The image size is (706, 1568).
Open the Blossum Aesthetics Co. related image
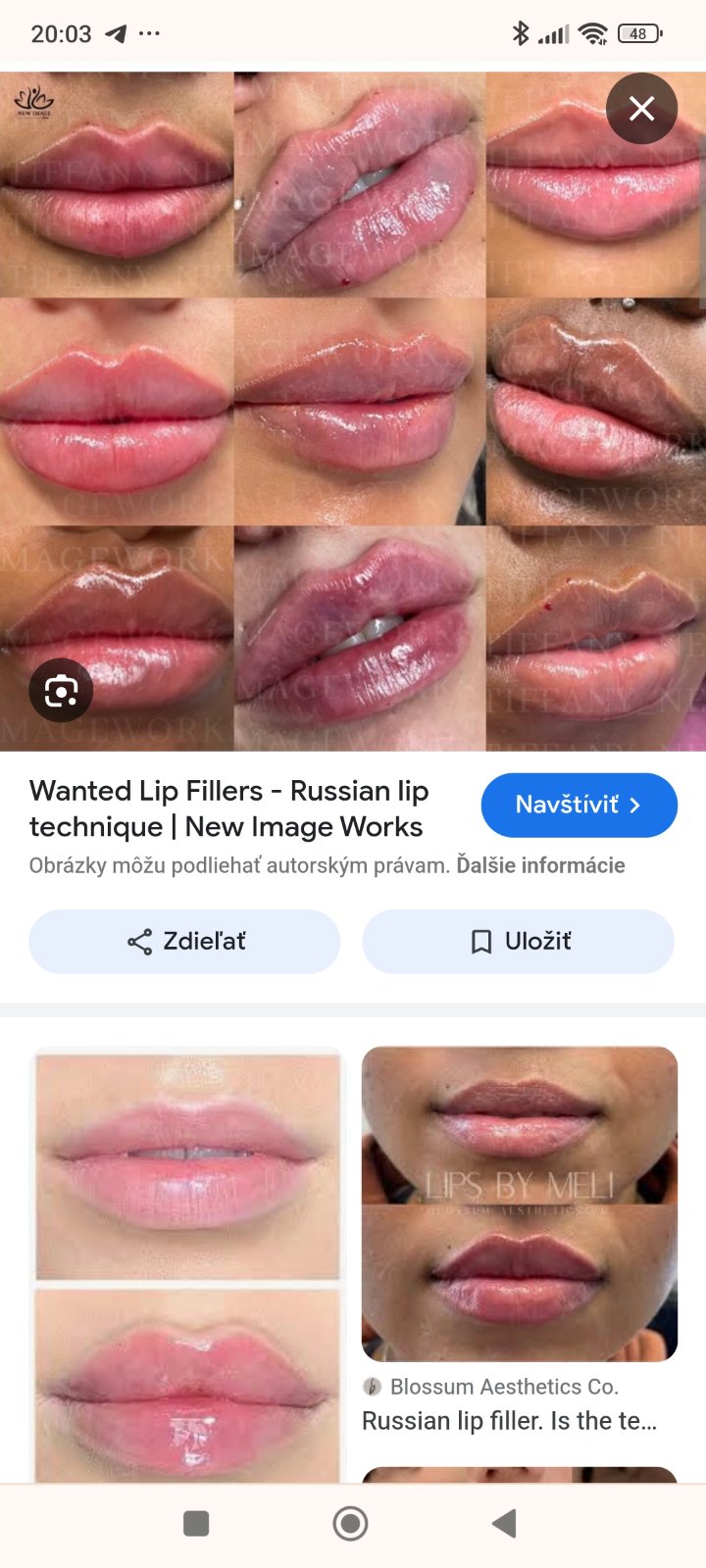520,1204
